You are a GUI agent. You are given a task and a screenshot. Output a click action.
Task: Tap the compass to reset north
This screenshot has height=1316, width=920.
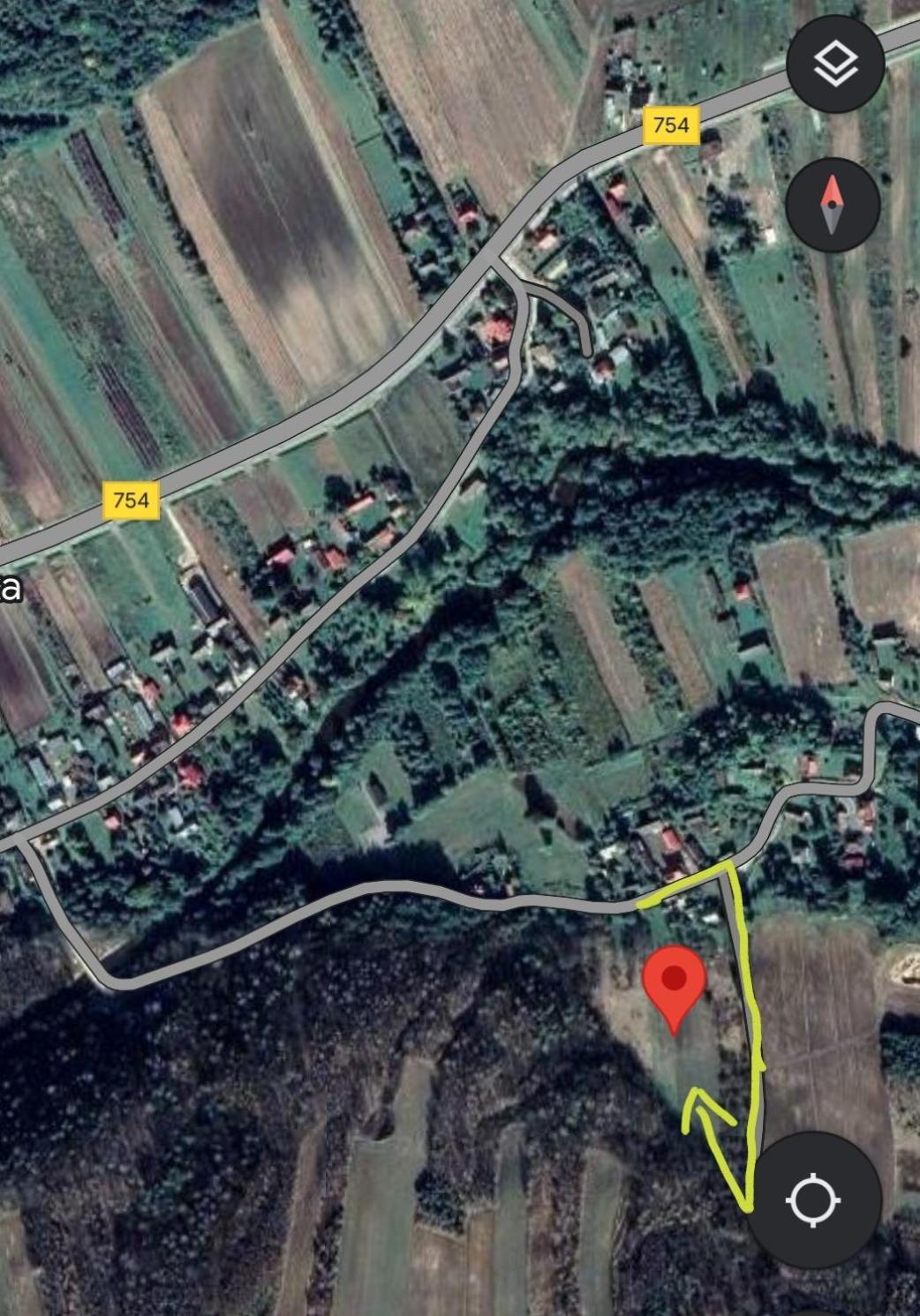[x=832, y=205]
